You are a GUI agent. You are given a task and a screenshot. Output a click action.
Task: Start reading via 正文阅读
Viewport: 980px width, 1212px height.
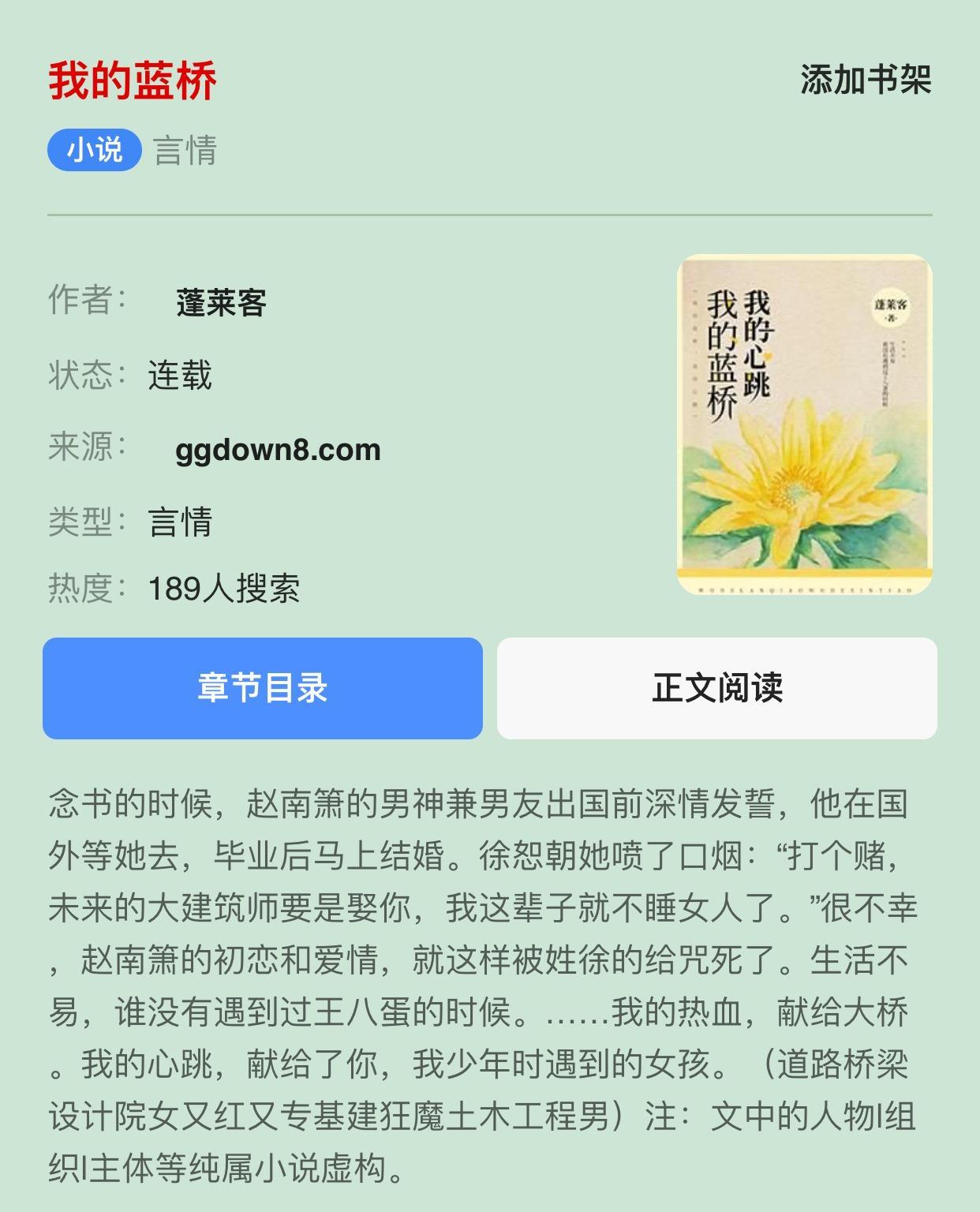716,688
